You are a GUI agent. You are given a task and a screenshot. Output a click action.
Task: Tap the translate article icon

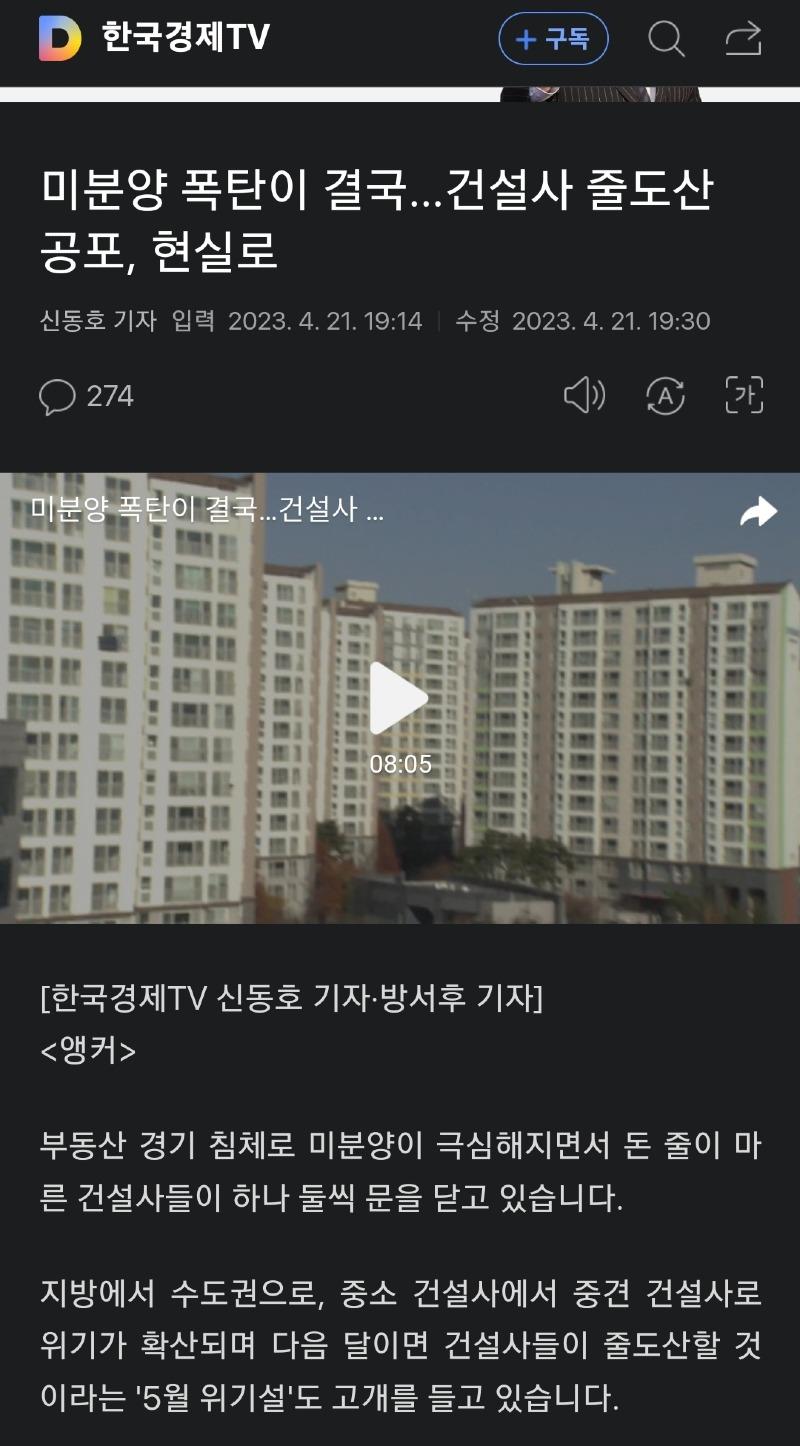point(665,396)
